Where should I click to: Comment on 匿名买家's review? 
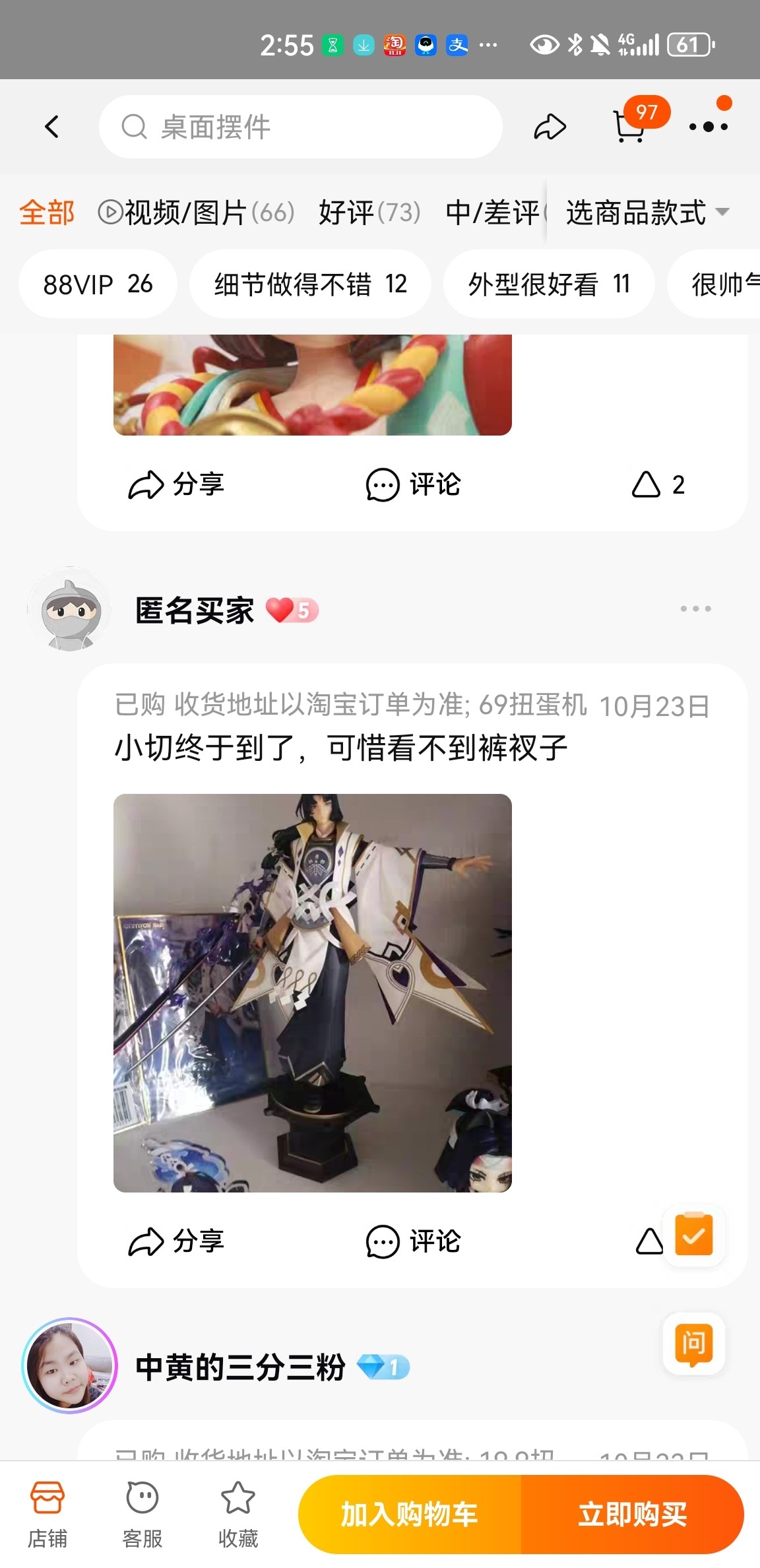(413, 1241)
